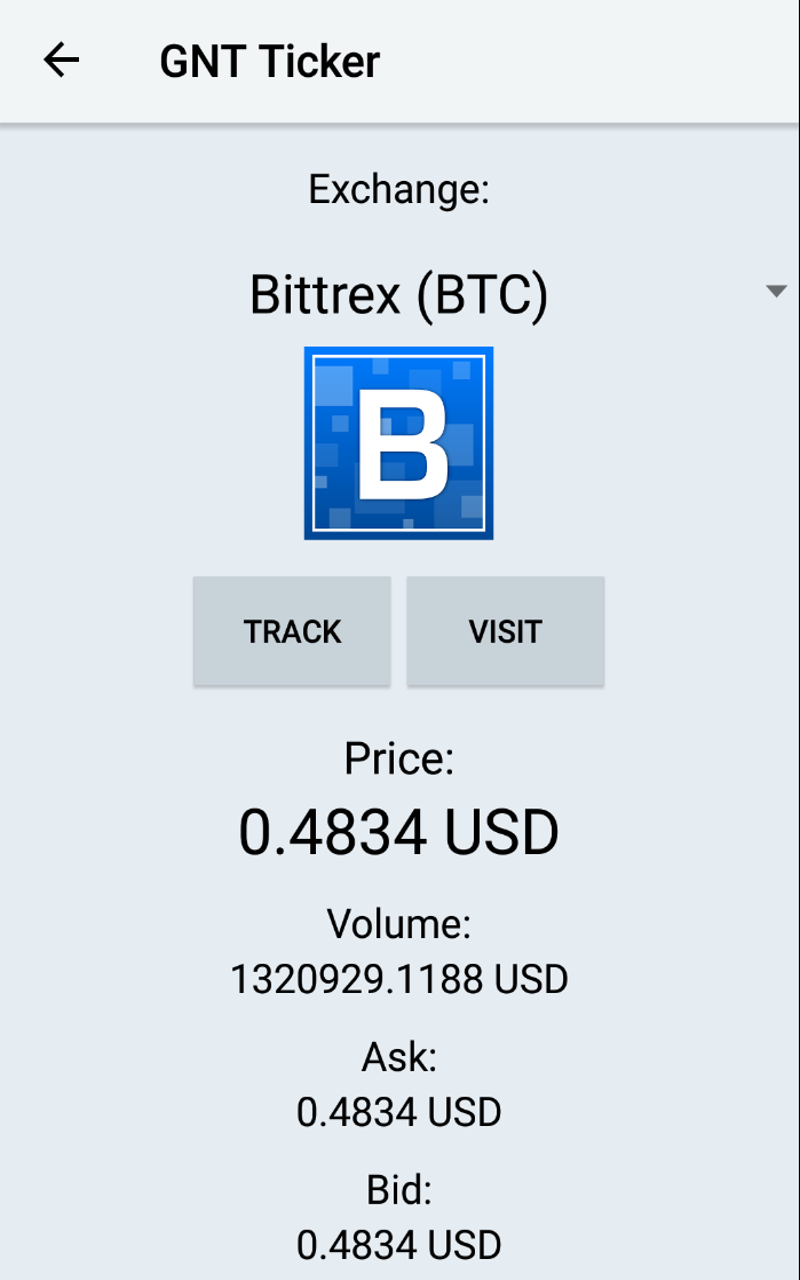This screenshot has width=800, height=1280.
Task: Visit the exchange website via VISIT
Action: point(505,632)
